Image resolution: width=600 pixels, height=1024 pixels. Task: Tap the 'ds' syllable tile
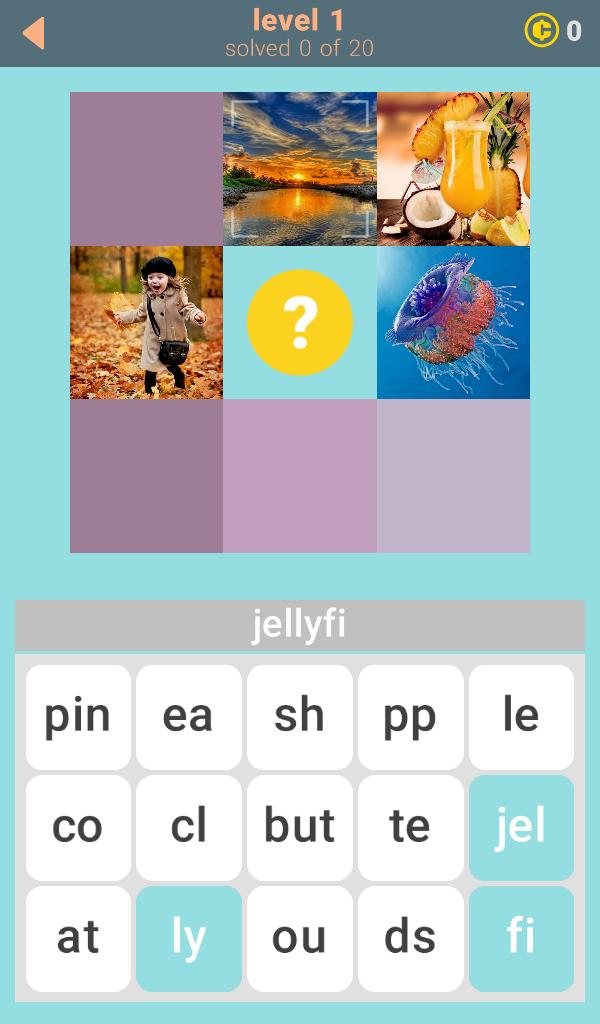click(410, 939)
